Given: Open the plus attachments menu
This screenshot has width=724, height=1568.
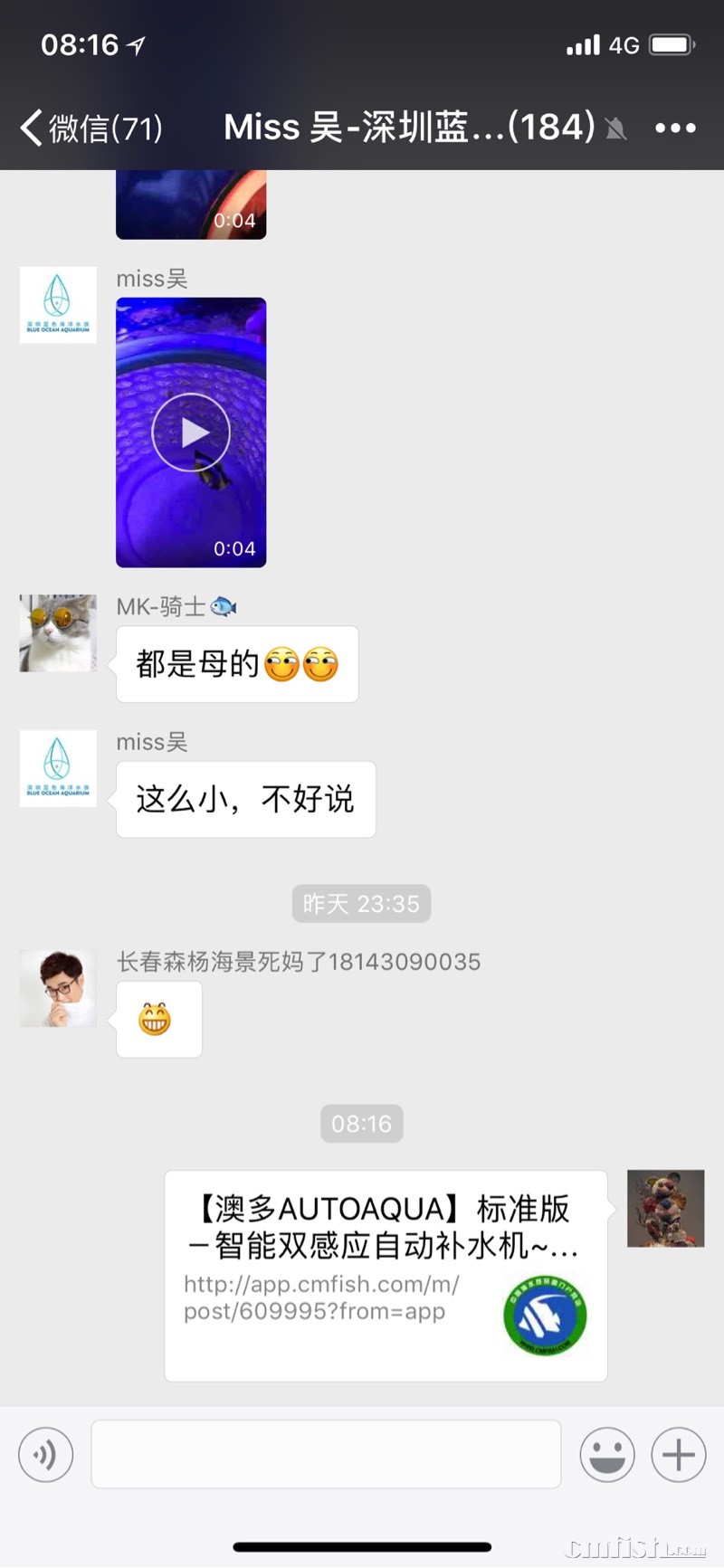Looking at the screenshot, I should (679, 1454).
